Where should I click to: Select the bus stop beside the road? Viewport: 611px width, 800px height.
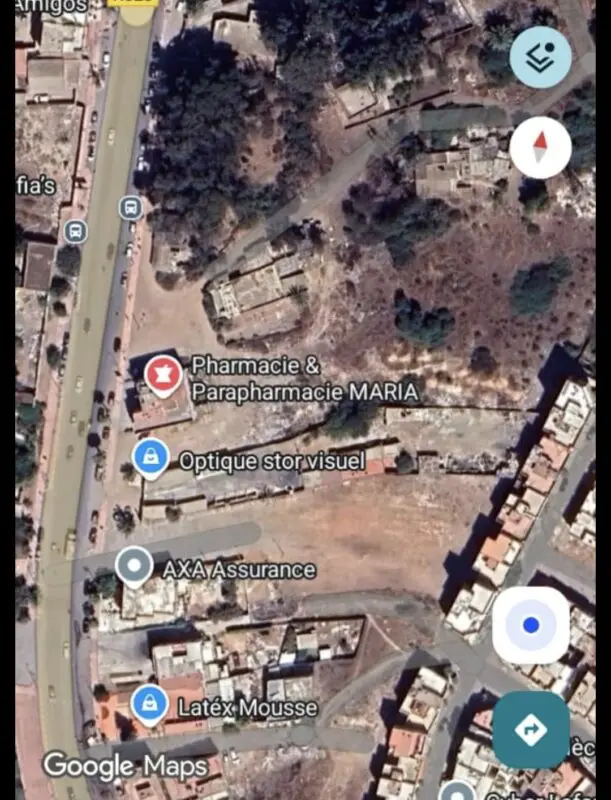(x=129, y=208)
